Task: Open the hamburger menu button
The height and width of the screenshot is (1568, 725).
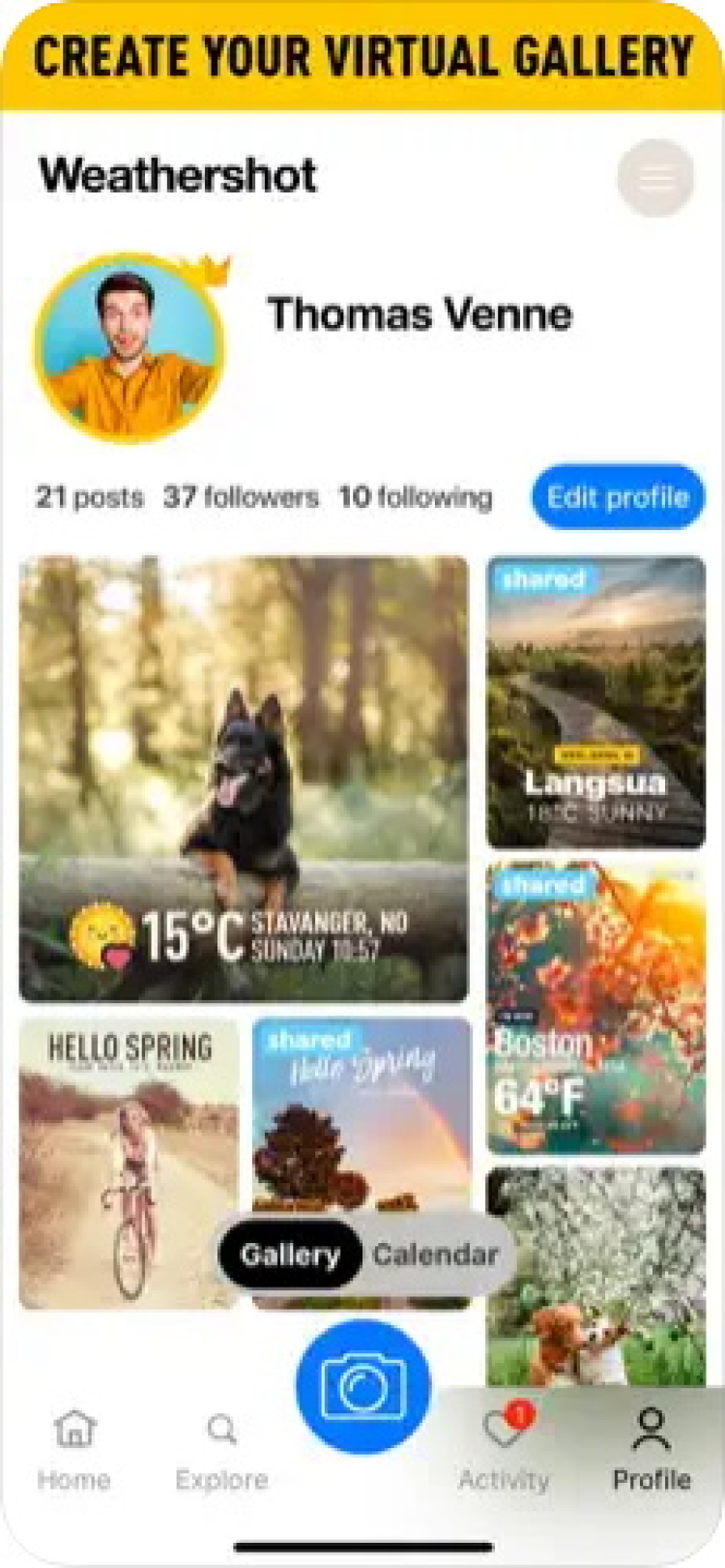Action: pyautogui.click(x=655, y=178)
